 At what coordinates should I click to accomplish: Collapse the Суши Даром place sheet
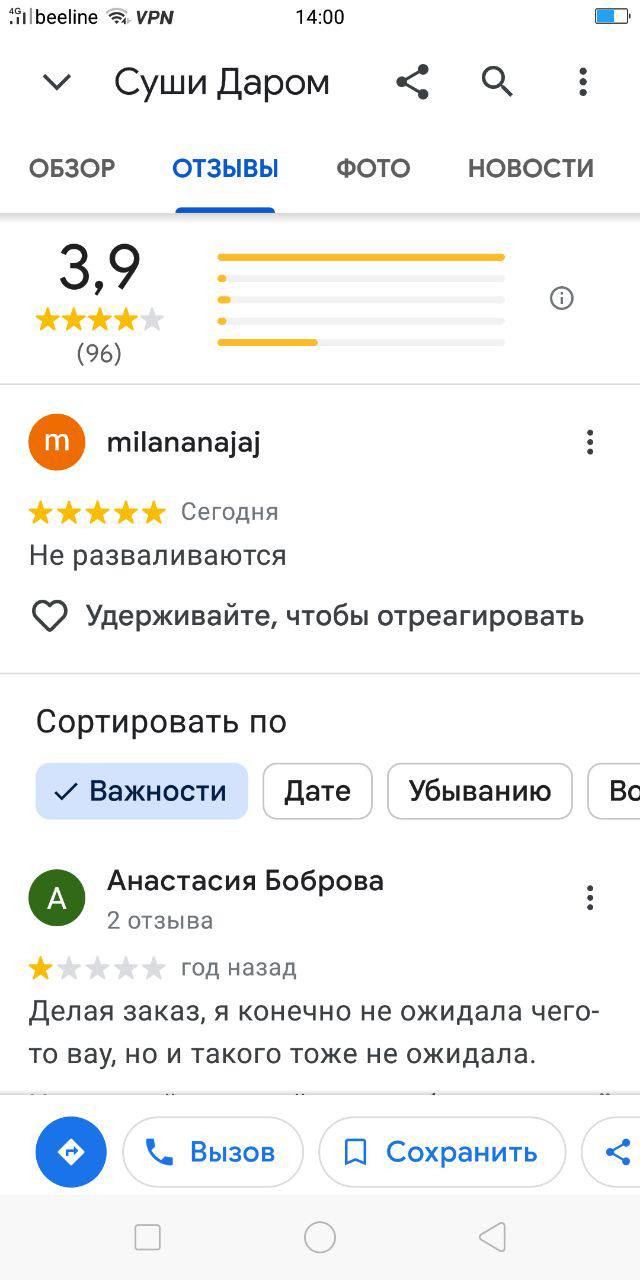[x=57, y=82]
